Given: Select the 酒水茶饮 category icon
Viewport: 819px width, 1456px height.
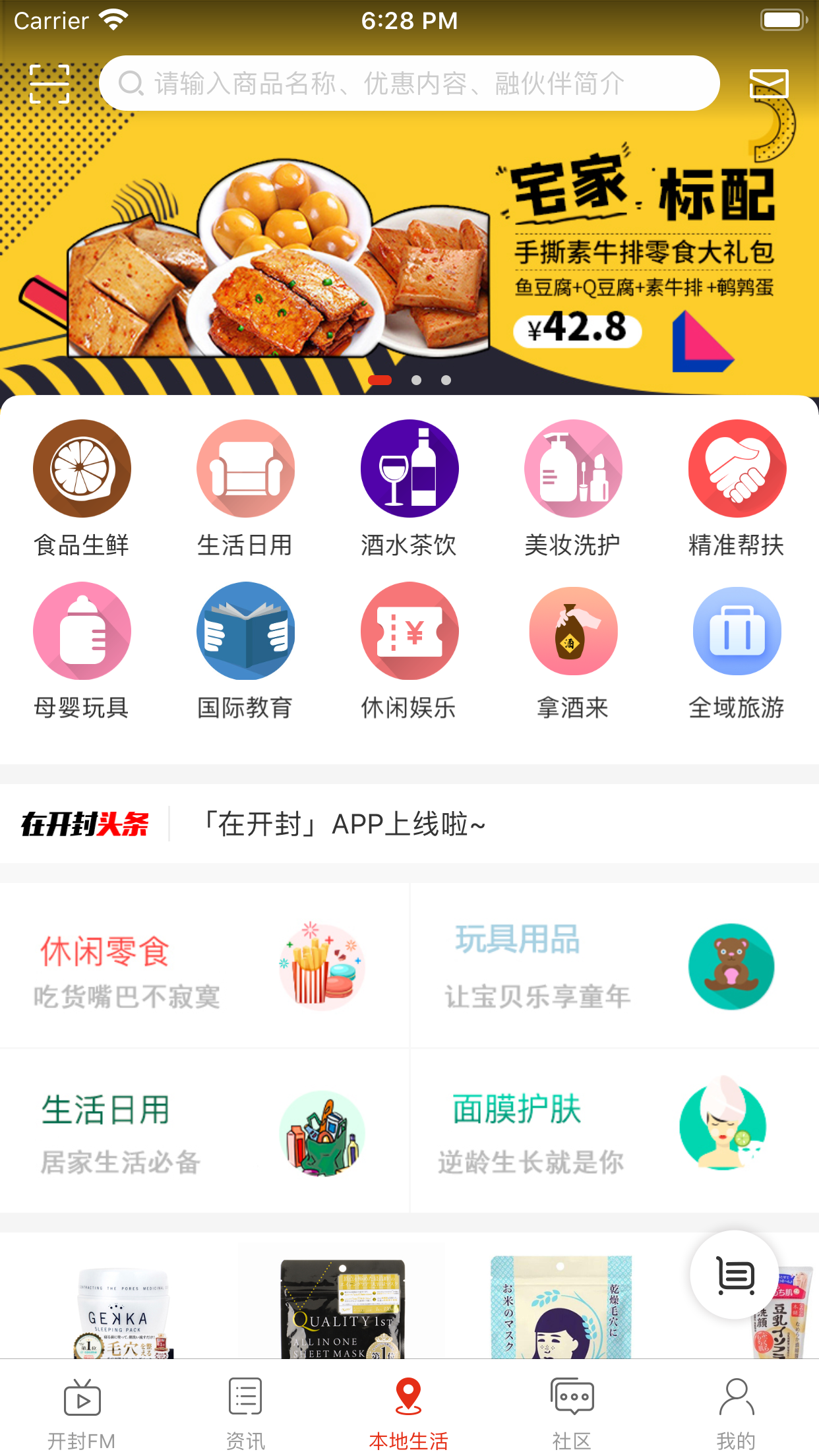Looking at the screenshot, I should [409, 468].
